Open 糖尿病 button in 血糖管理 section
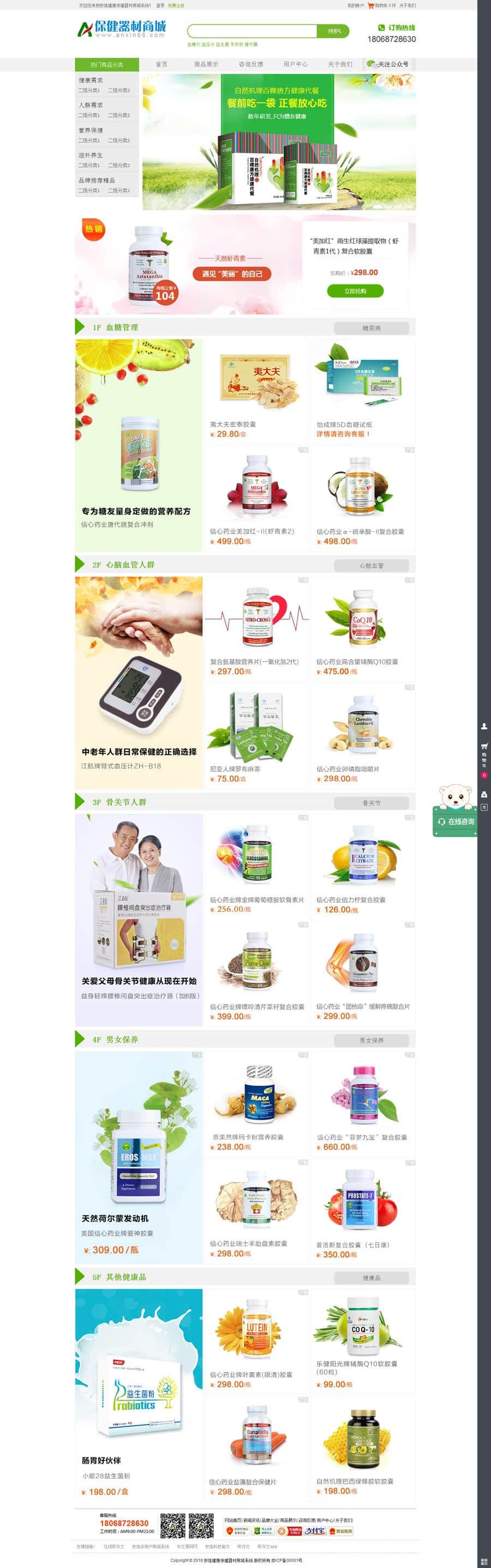 [371, 328]
